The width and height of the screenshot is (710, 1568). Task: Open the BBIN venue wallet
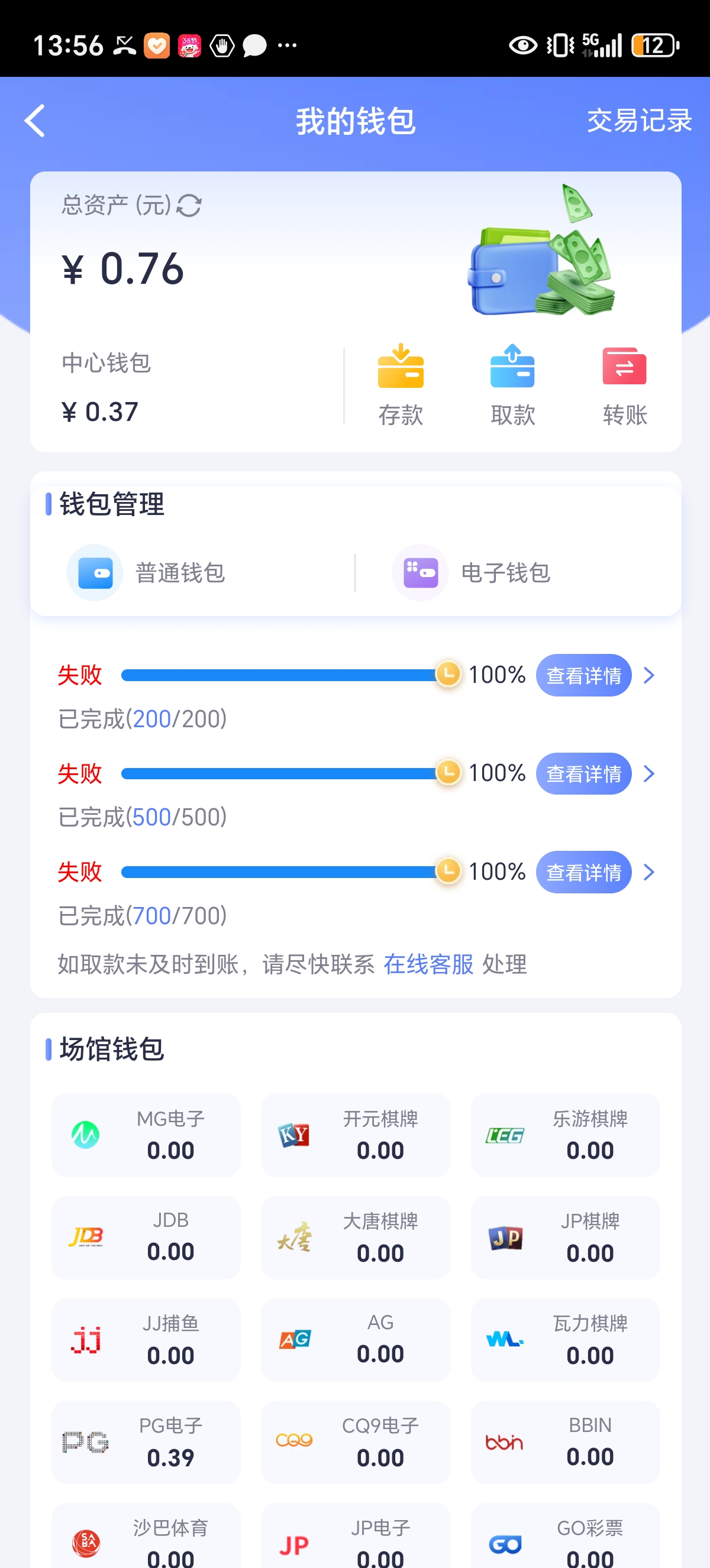coord(565,1442)
